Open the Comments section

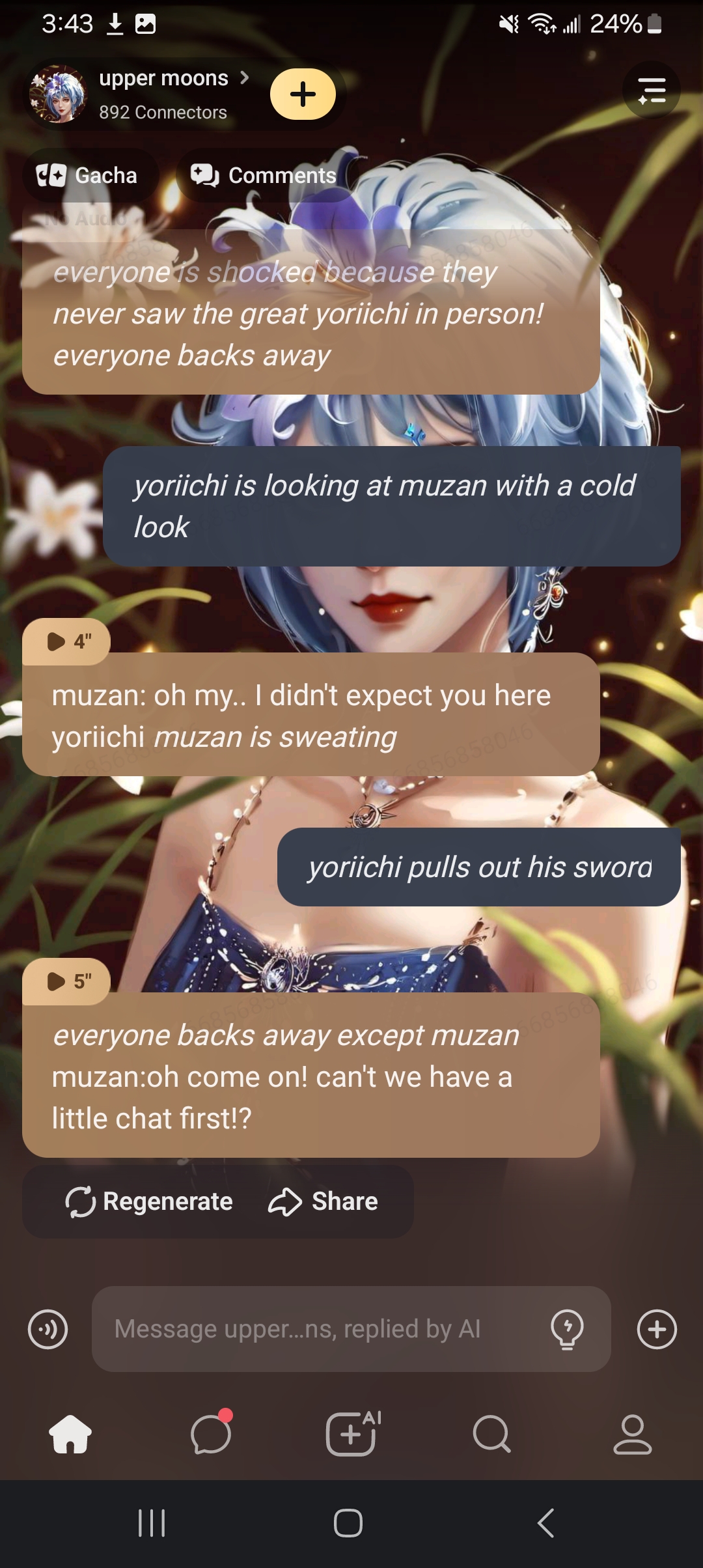264,175
